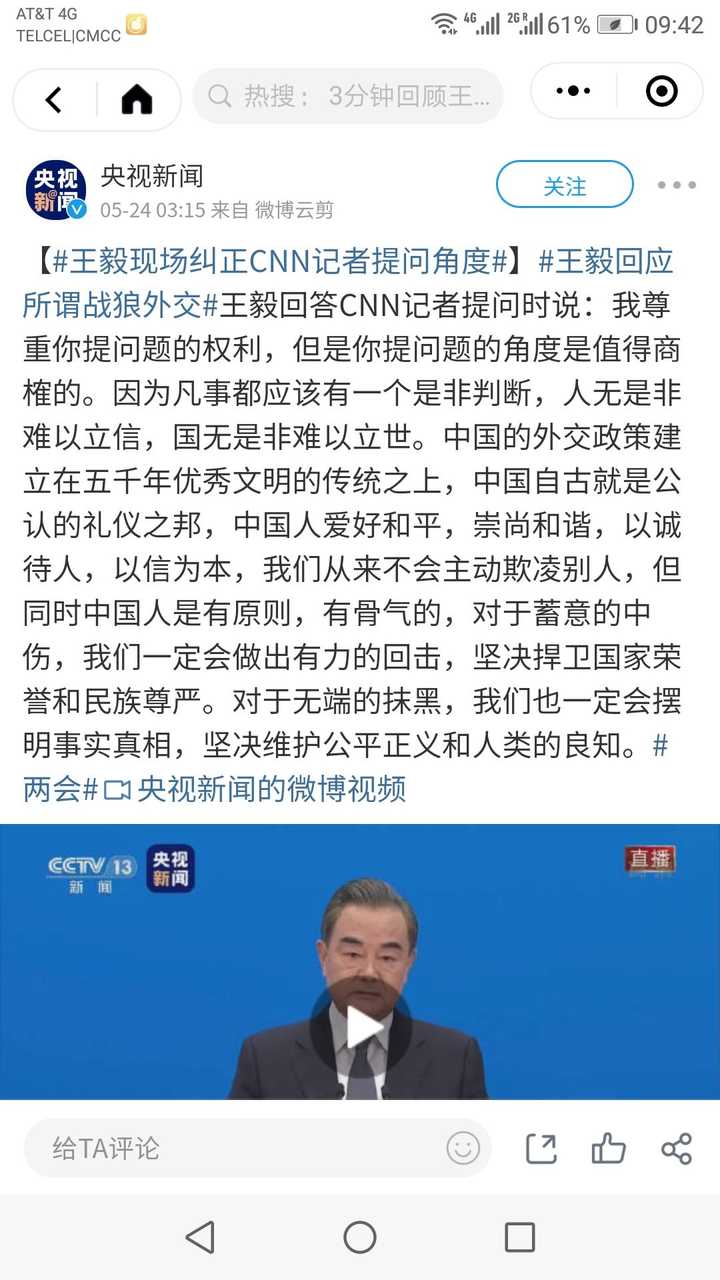Screen dimensions: 720x1280
Task: Like this post with thumbs-up
Action: coord(608,1148)
